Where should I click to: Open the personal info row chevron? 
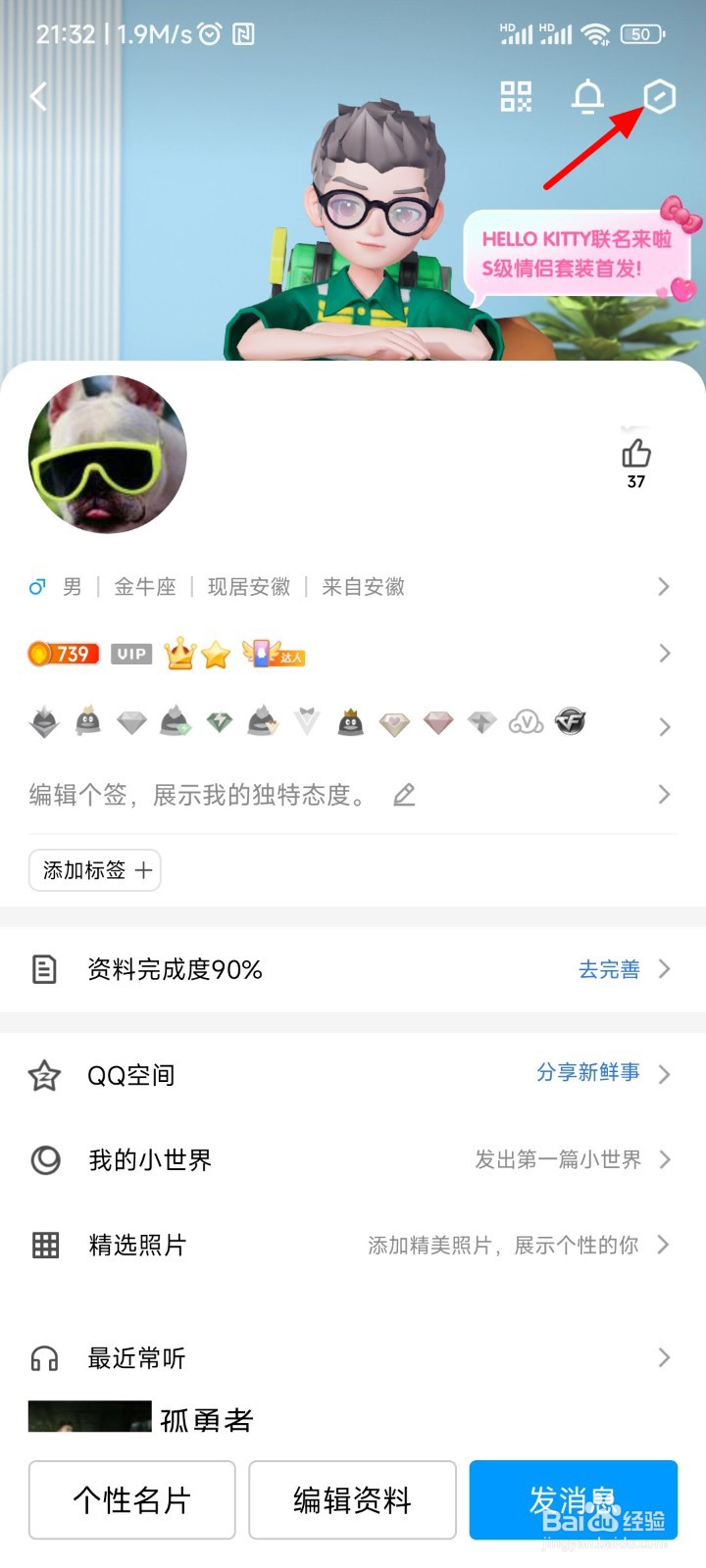[x=663, y=586]
